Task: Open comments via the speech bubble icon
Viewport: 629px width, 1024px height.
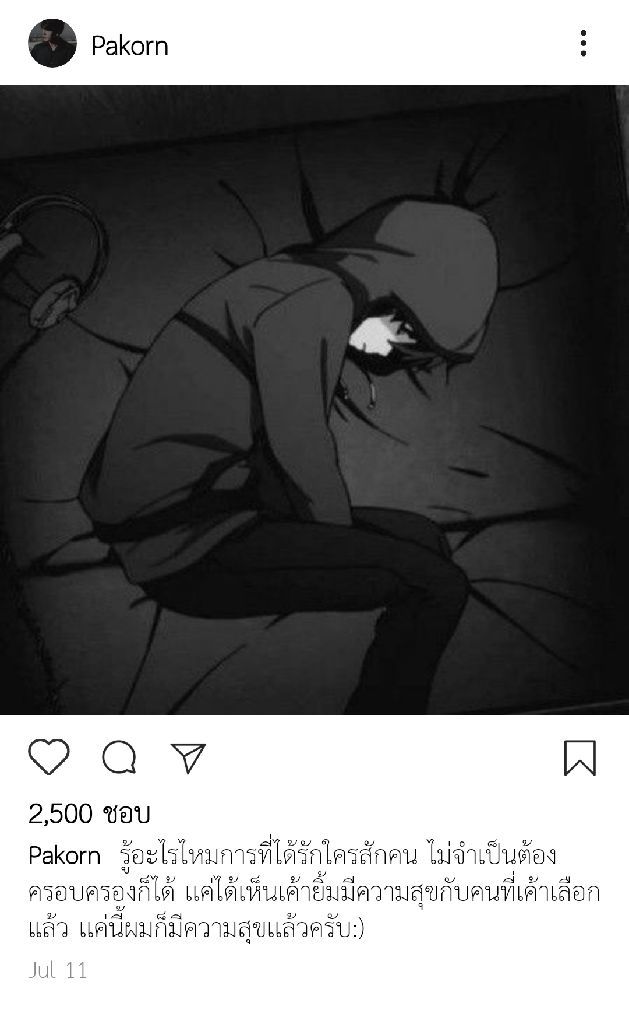Action: 119,758
